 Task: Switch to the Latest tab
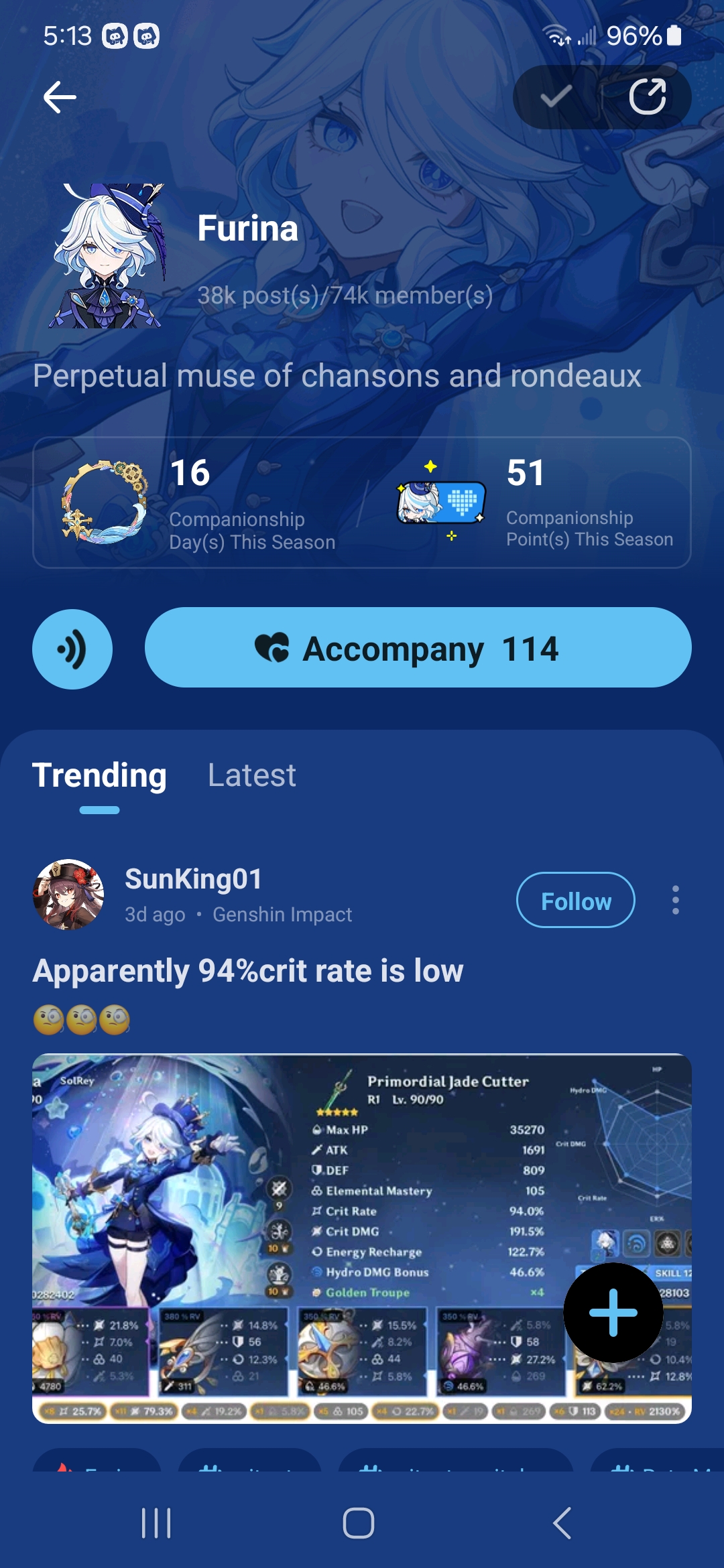pos(251,775)
